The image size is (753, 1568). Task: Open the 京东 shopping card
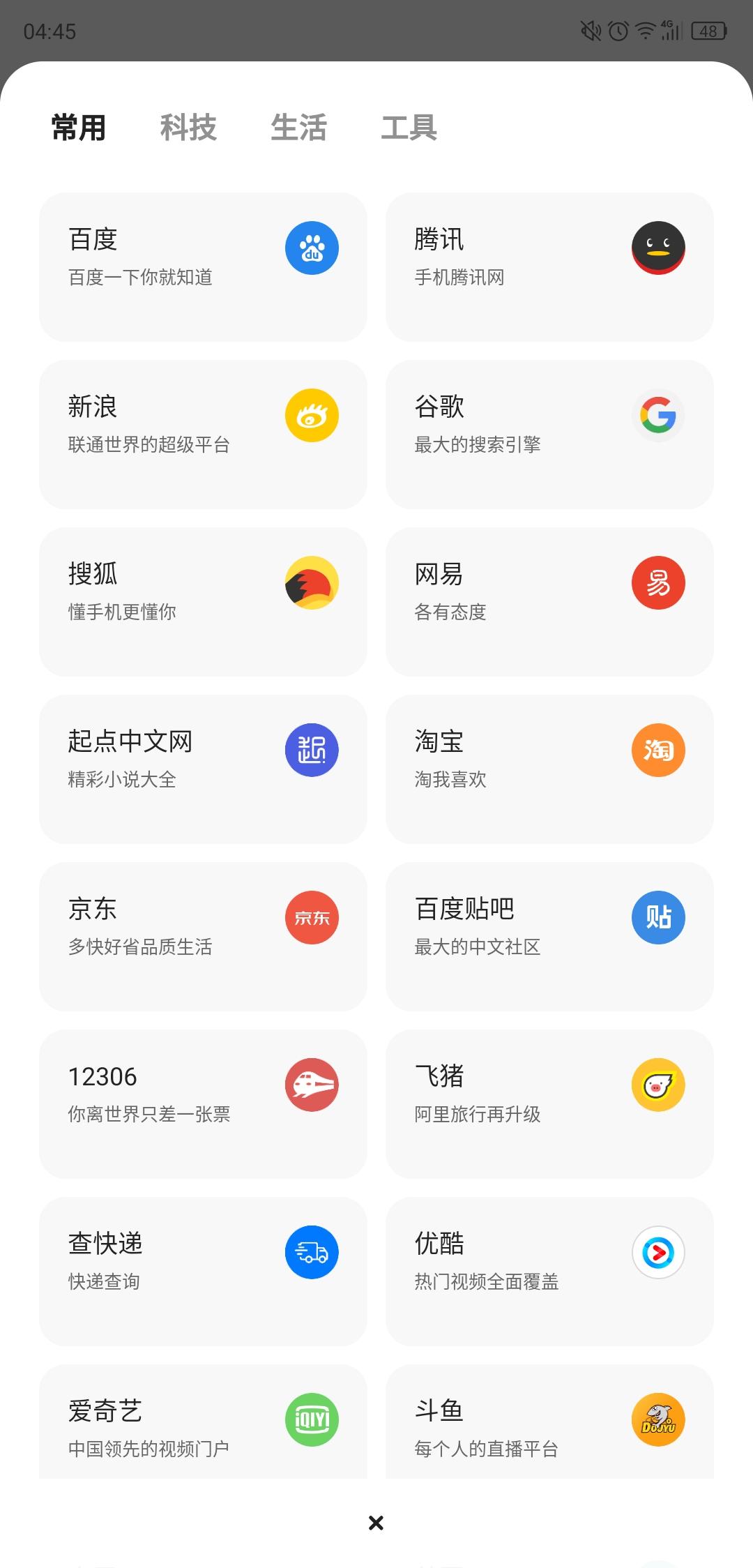pyautogui.click(x=203, y=936)
